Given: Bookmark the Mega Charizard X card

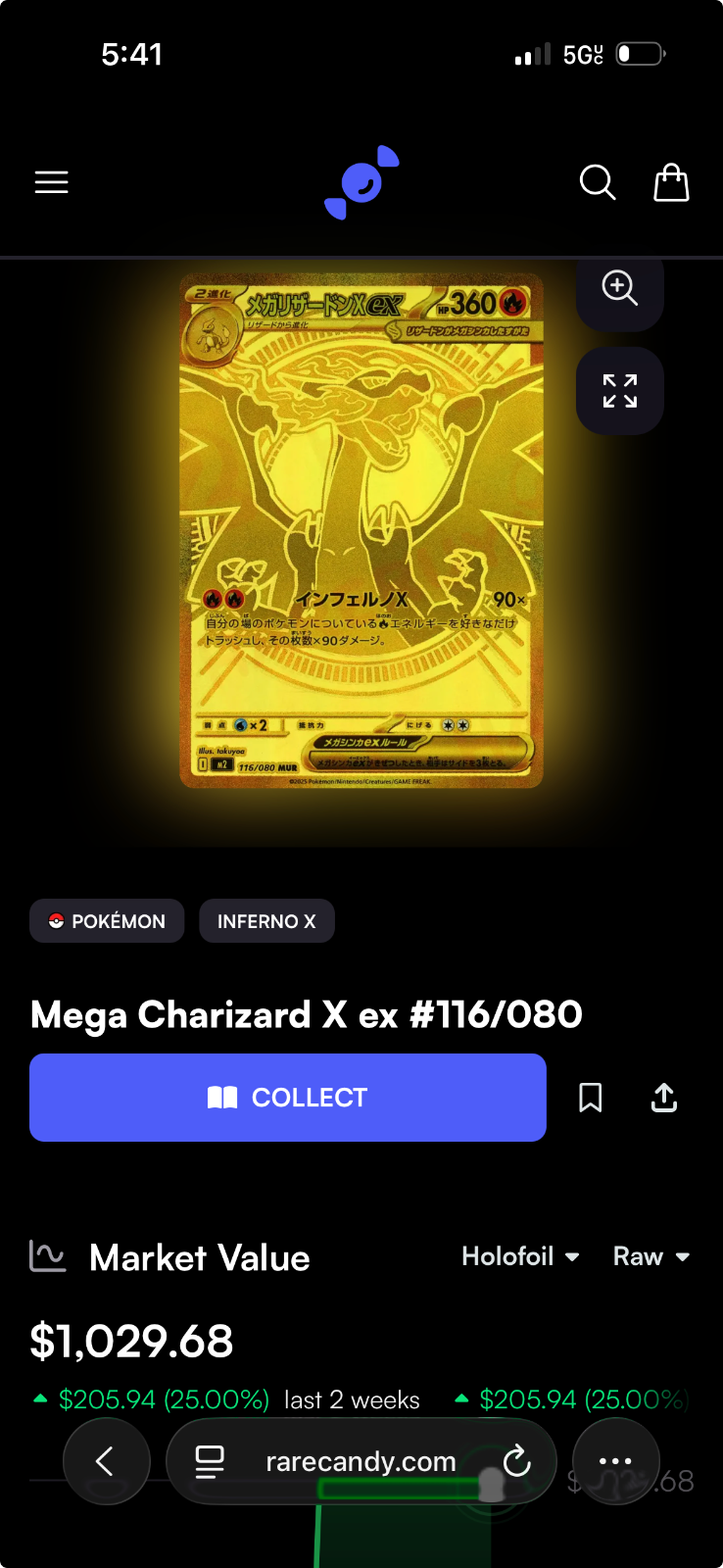Looking at the screenshot, I should tap(590, 1098).
